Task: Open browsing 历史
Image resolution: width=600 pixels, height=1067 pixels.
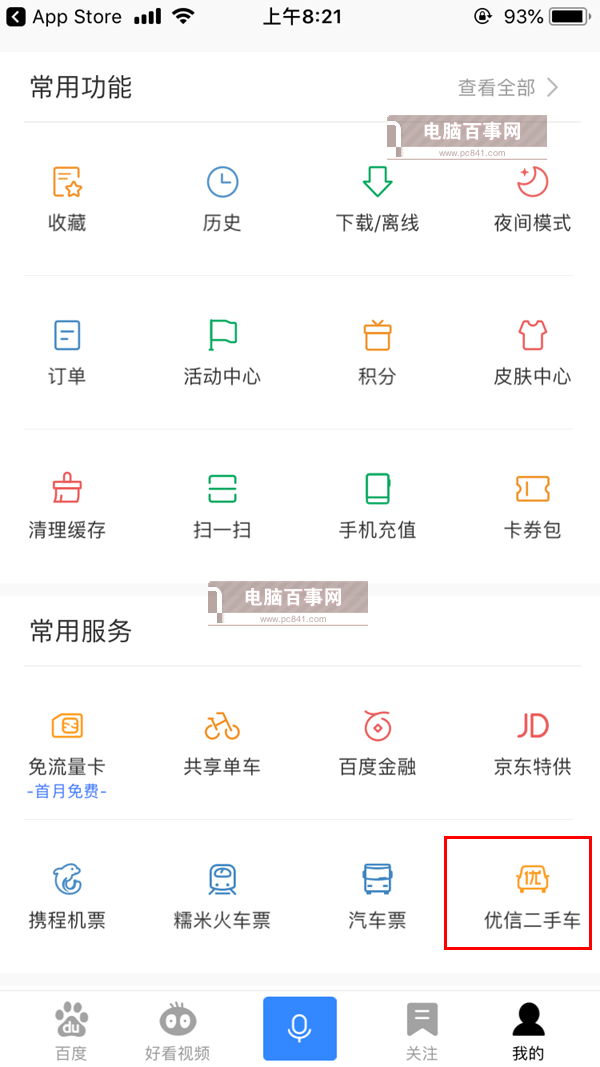Action: click(222, 198)
